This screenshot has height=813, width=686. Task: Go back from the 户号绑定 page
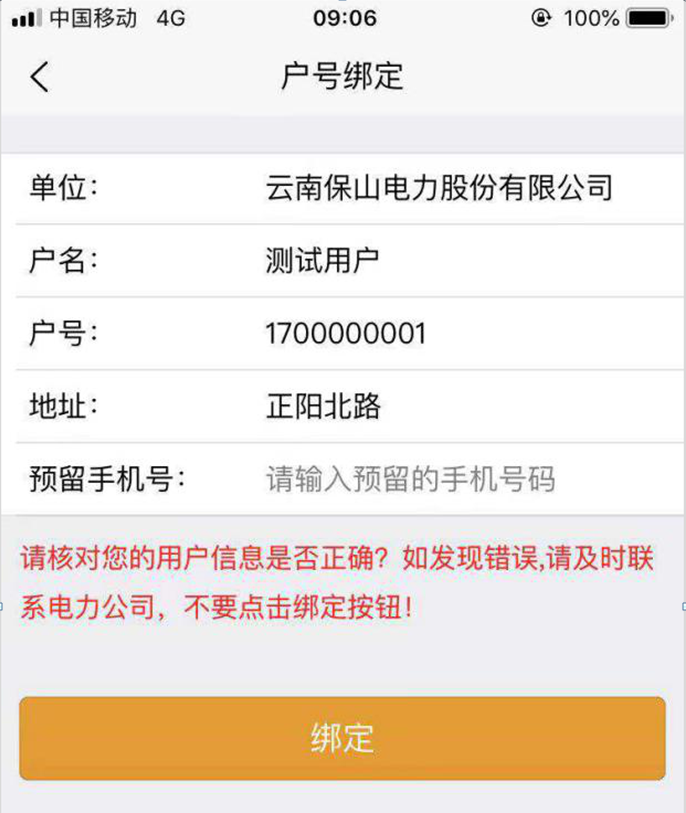click(39, 77)
